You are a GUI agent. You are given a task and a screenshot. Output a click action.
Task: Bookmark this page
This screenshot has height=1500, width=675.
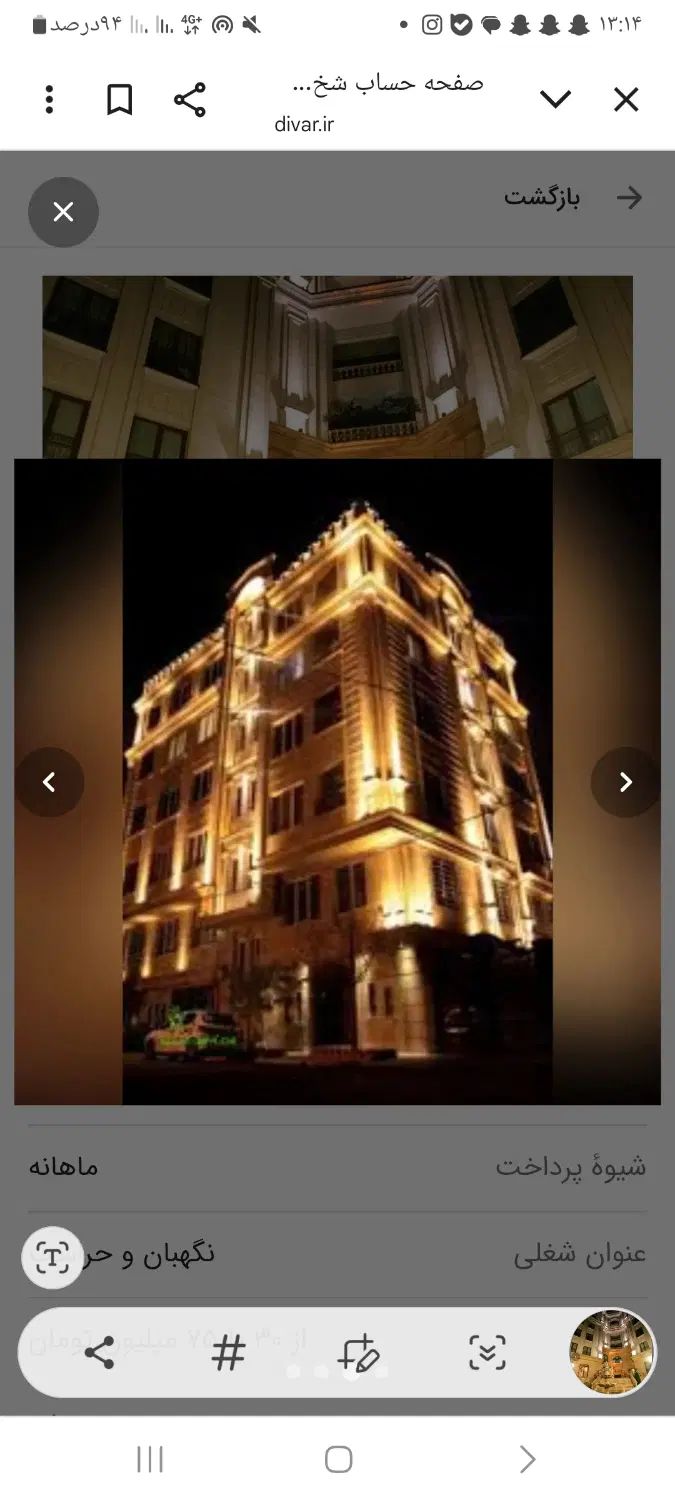pos(120,99)
